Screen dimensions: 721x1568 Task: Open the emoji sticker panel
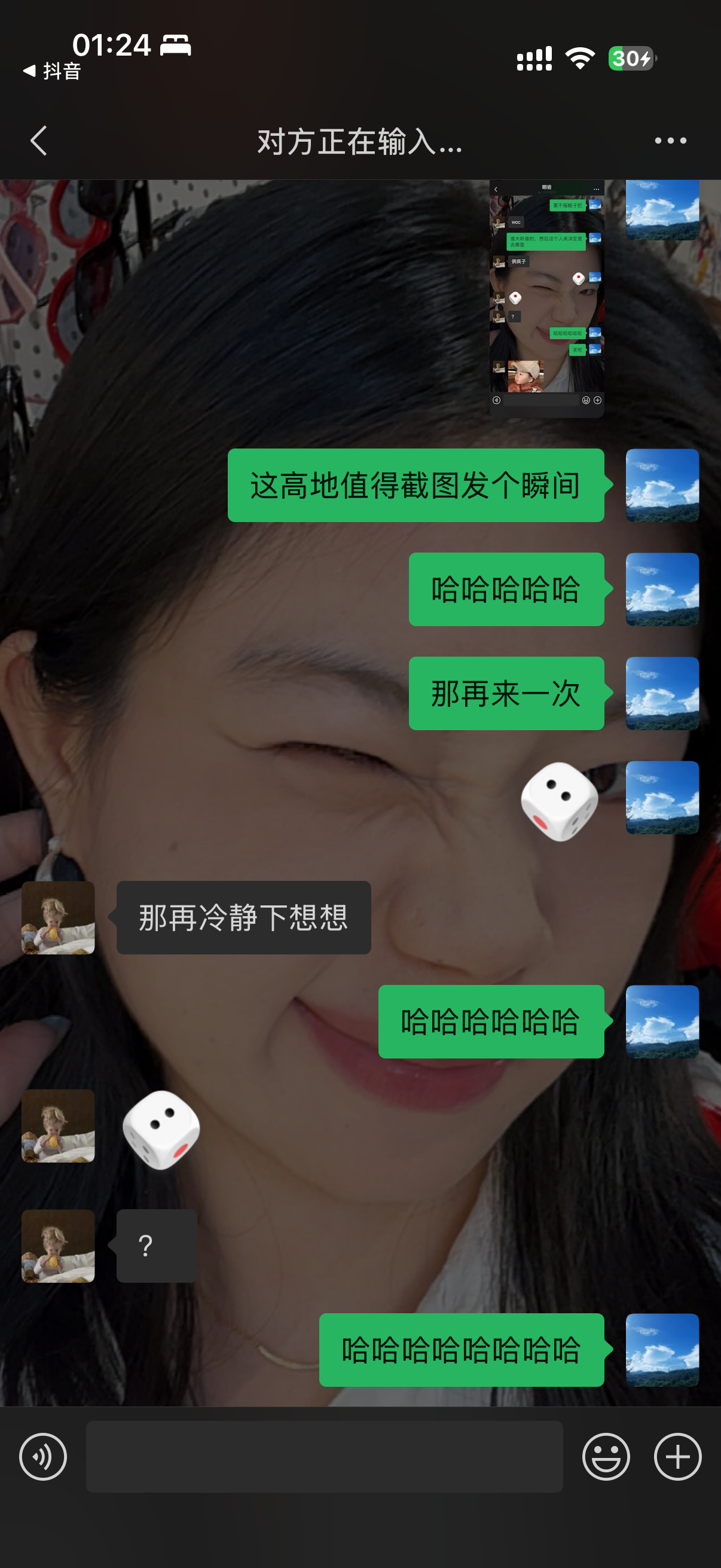click(x=606, y=1457)
